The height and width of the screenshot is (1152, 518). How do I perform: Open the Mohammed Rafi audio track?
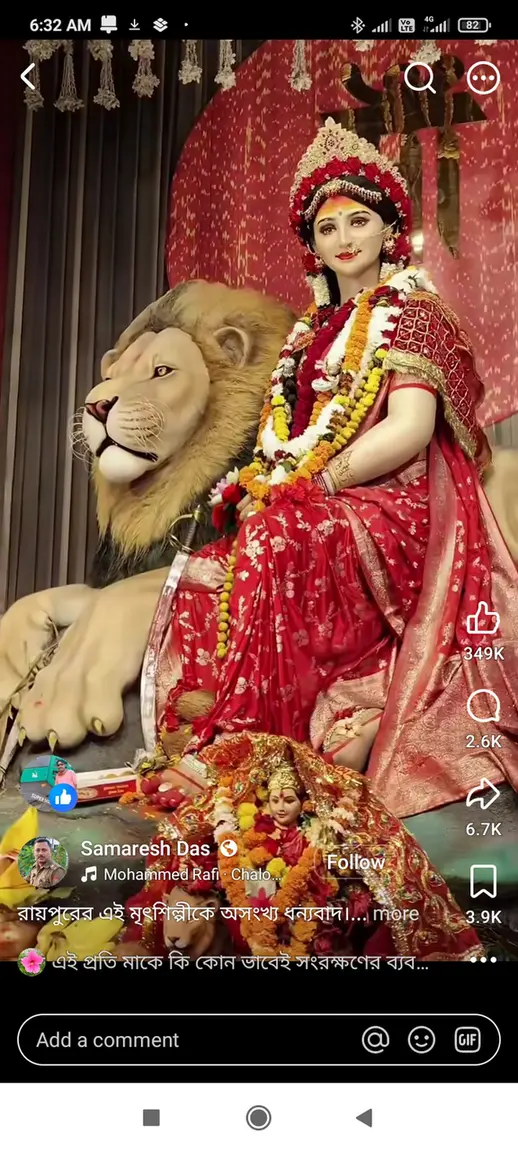[176, 875]
